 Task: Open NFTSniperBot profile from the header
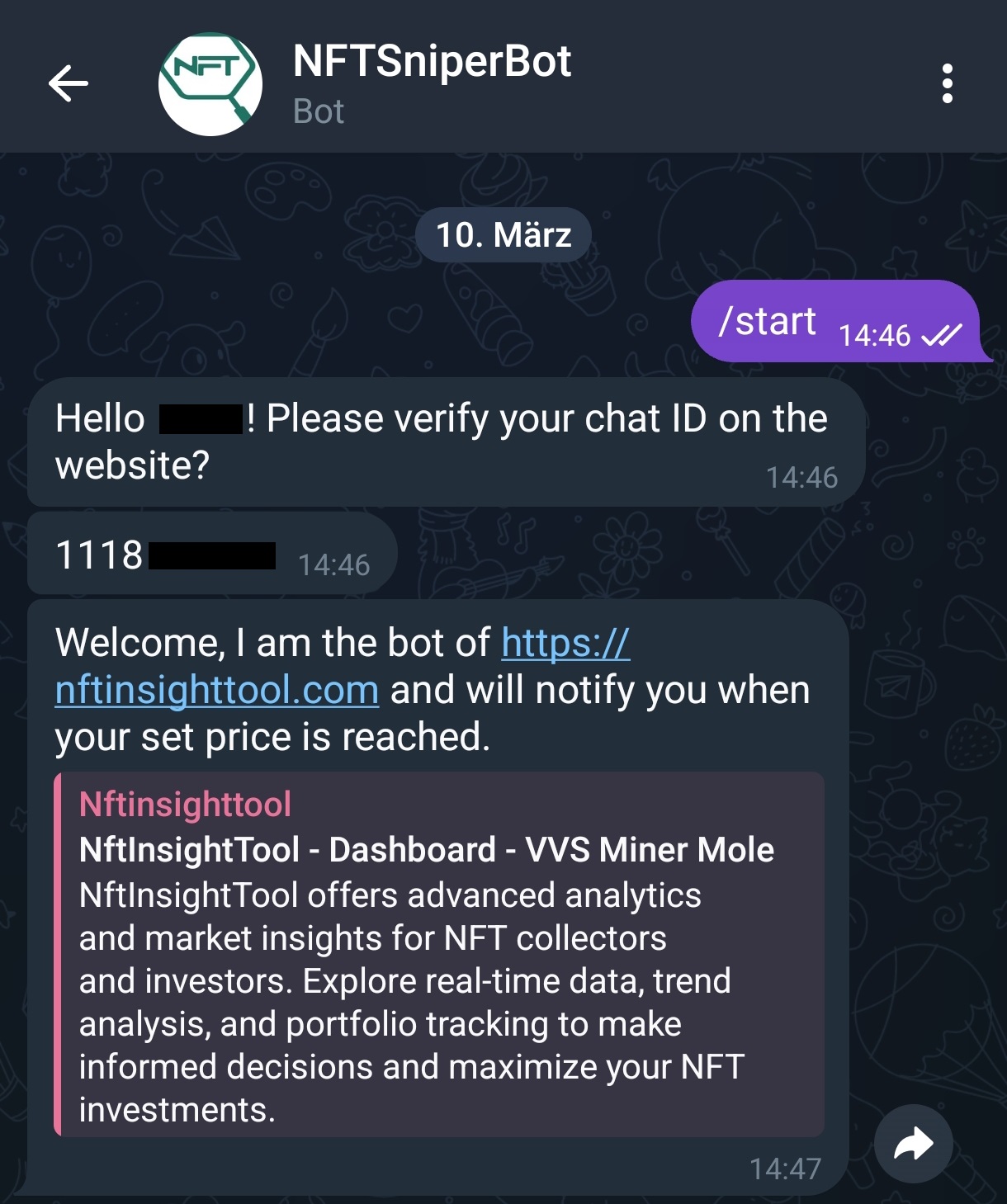tap(431, 83)
